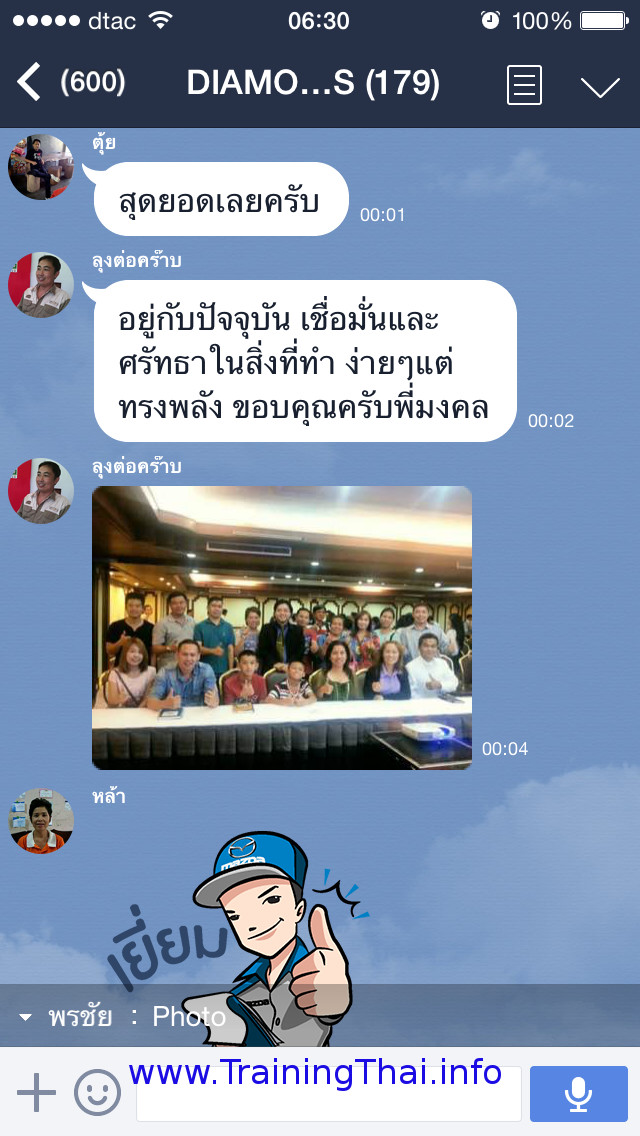
Task: Open the group photo sent by ลุงต่อคร๊าบ
Action: coord(282,627)
